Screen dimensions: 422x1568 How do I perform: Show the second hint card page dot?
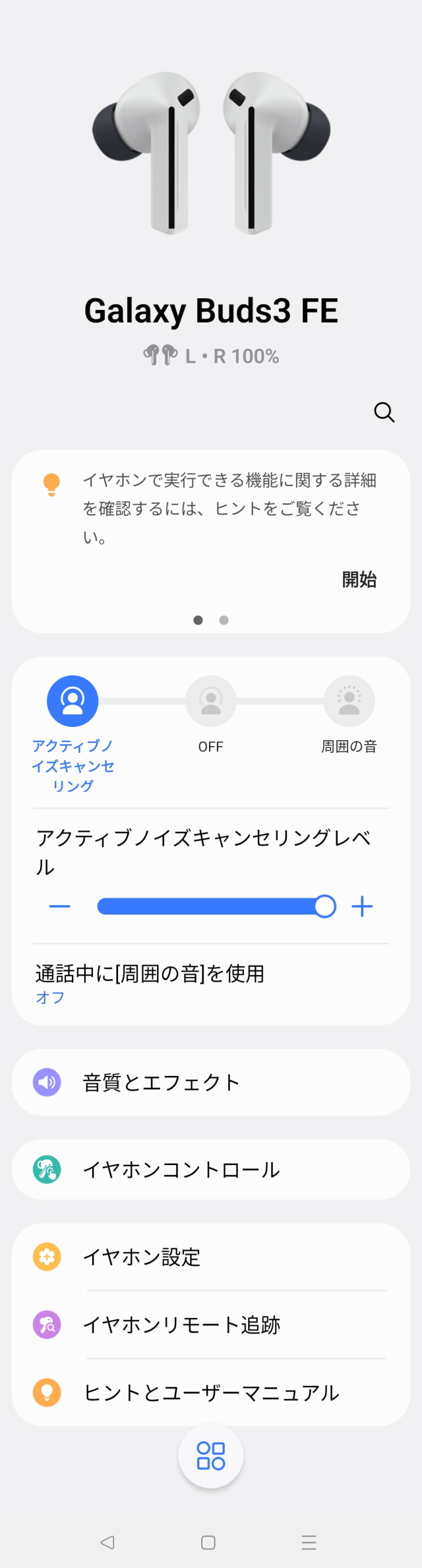(224, 620)
